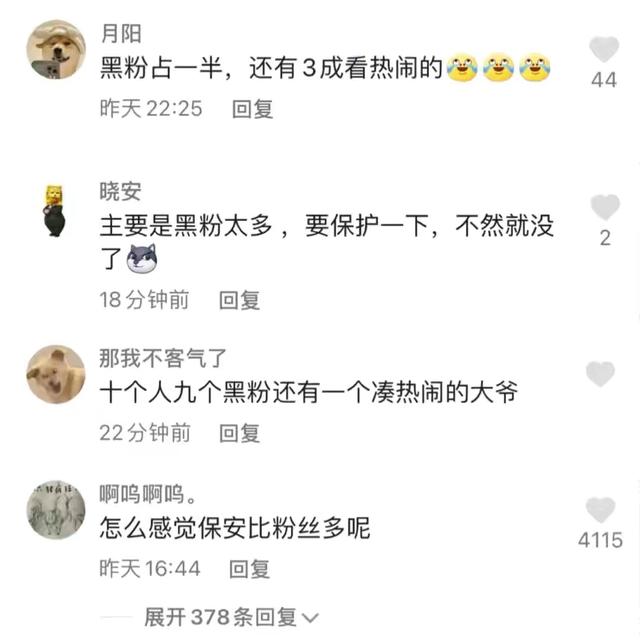Like 晓安's comment

[x=604, y=207]
